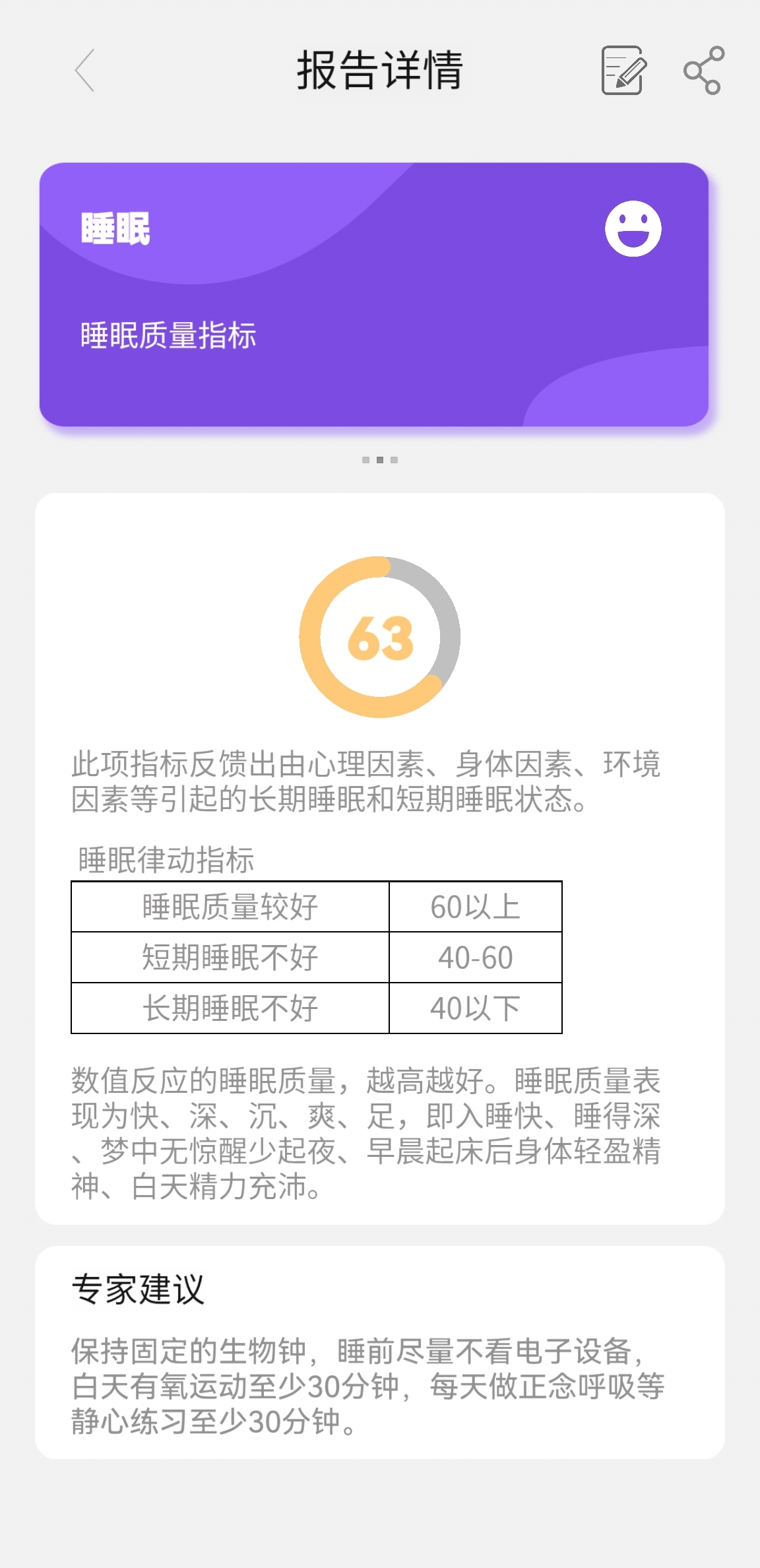Open the edit note icon

tap(623, 70)
